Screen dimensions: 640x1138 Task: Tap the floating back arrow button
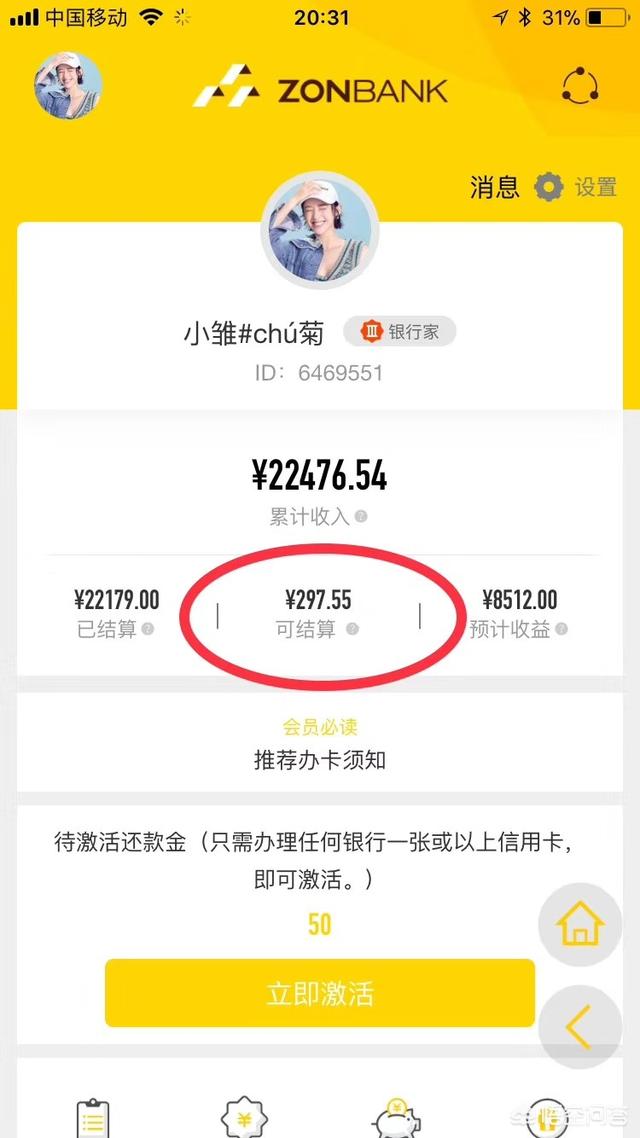click(x=580, y=1025)
